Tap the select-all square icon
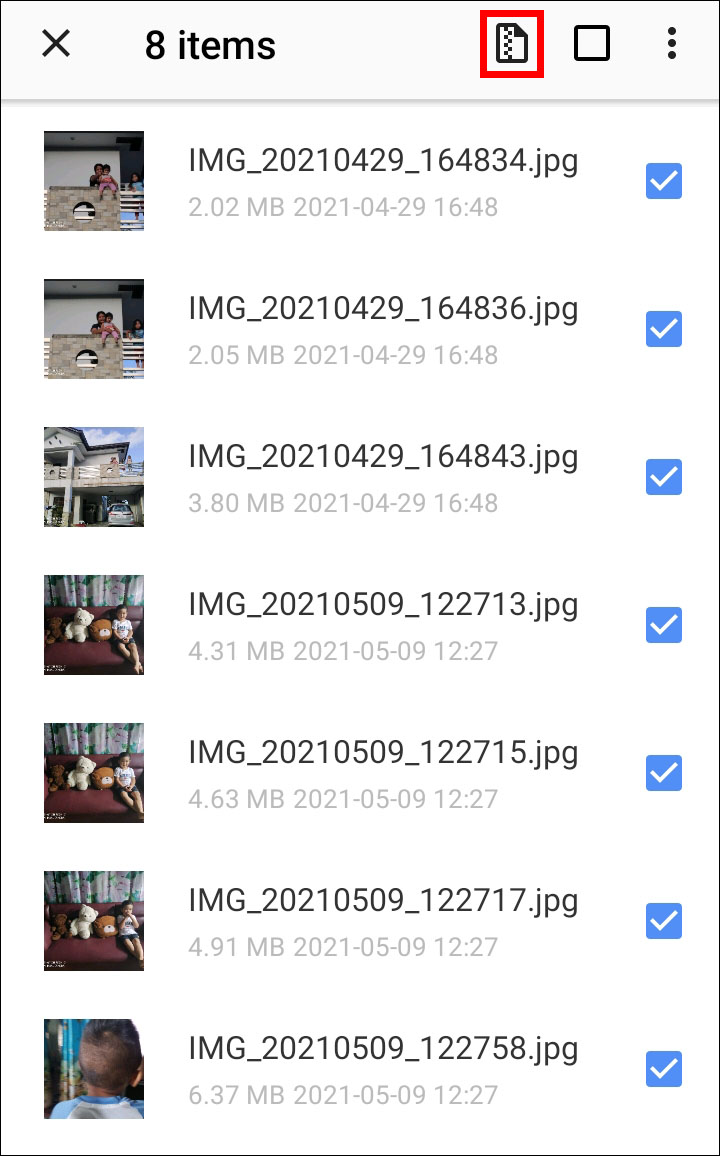Image resolution: width=720 pixels, height=1156 pixels. pos(592,43)
